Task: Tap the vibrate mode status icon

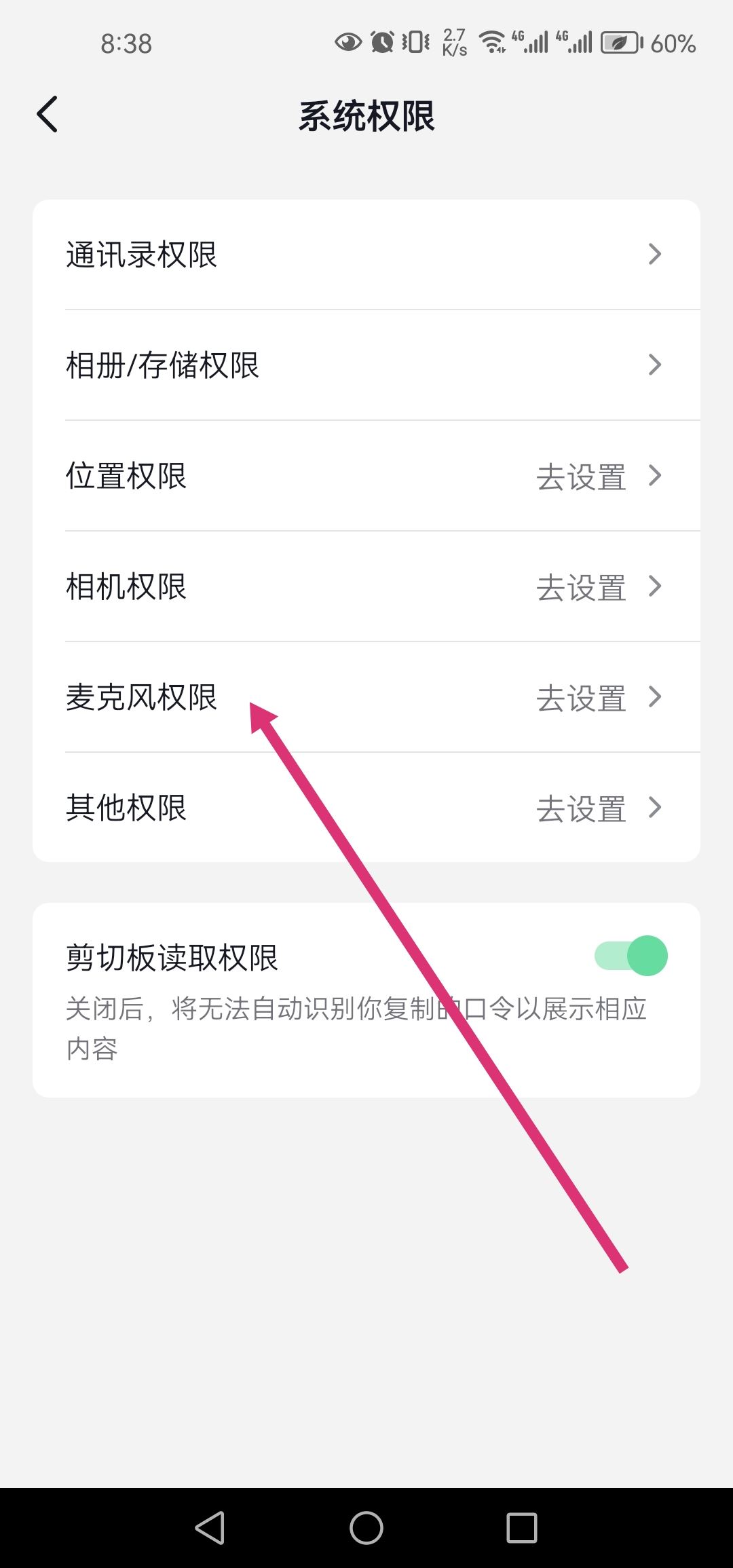Action: (415, 42)
